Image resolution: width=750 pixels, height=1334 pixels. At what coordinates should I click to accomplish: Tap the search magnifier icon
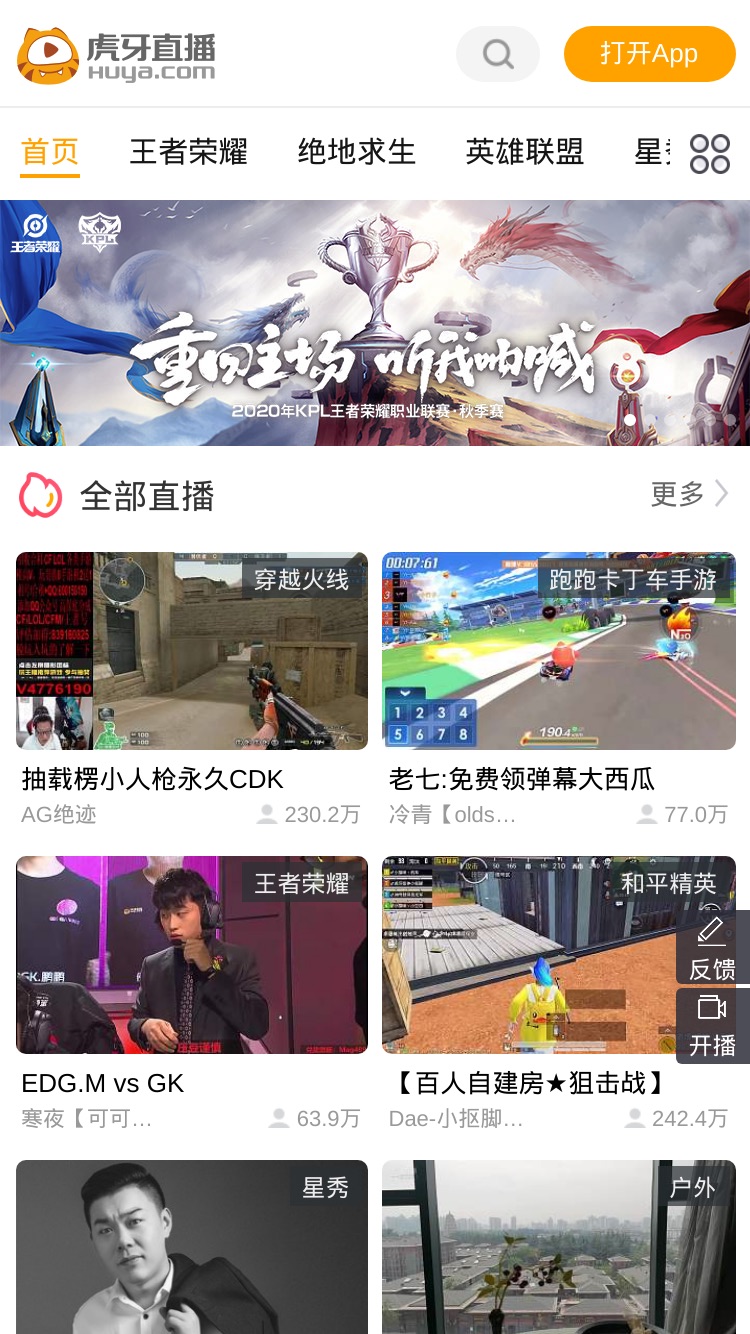(498, 54)
